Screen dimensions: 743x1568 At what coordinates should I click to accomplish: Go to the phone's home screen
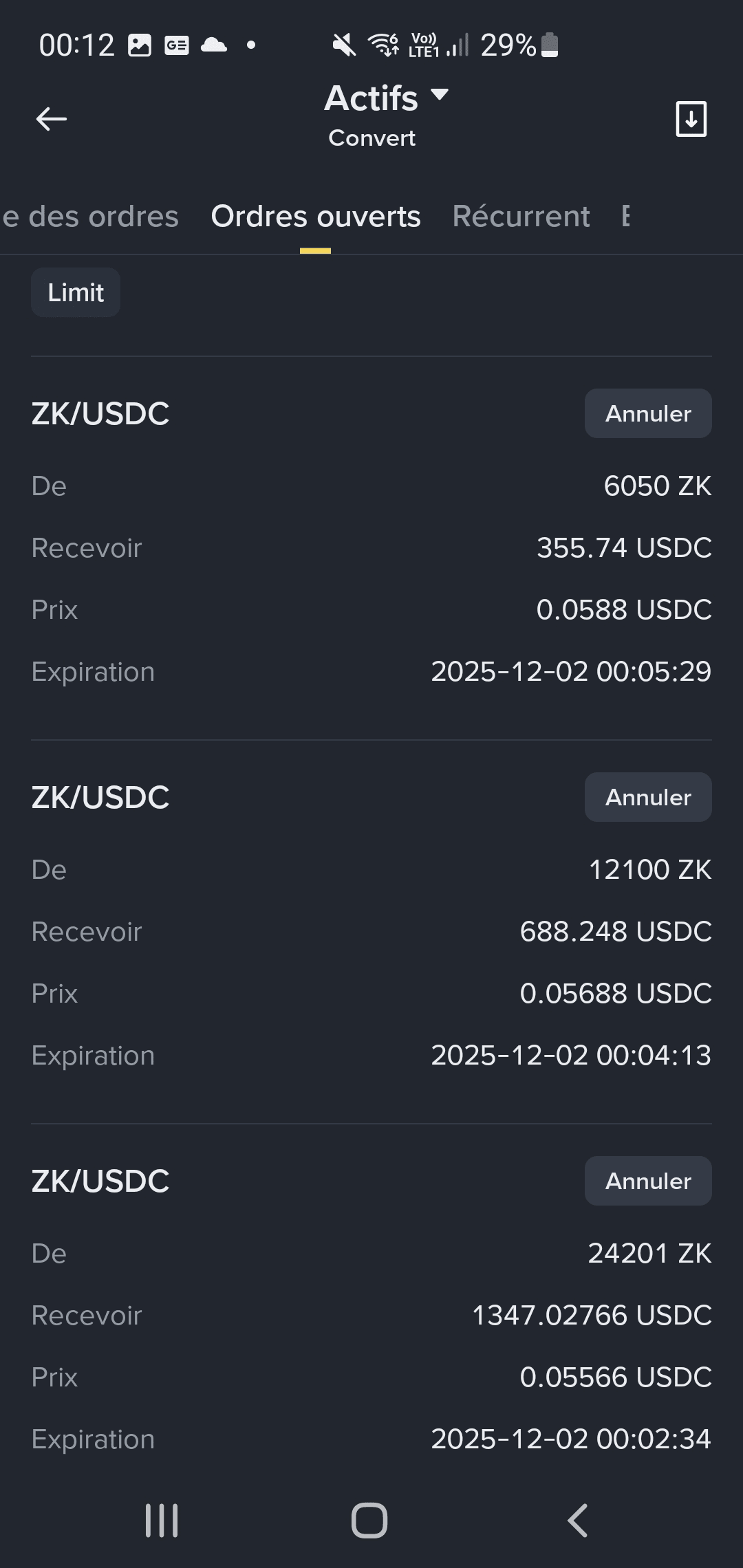point(369,1520)
